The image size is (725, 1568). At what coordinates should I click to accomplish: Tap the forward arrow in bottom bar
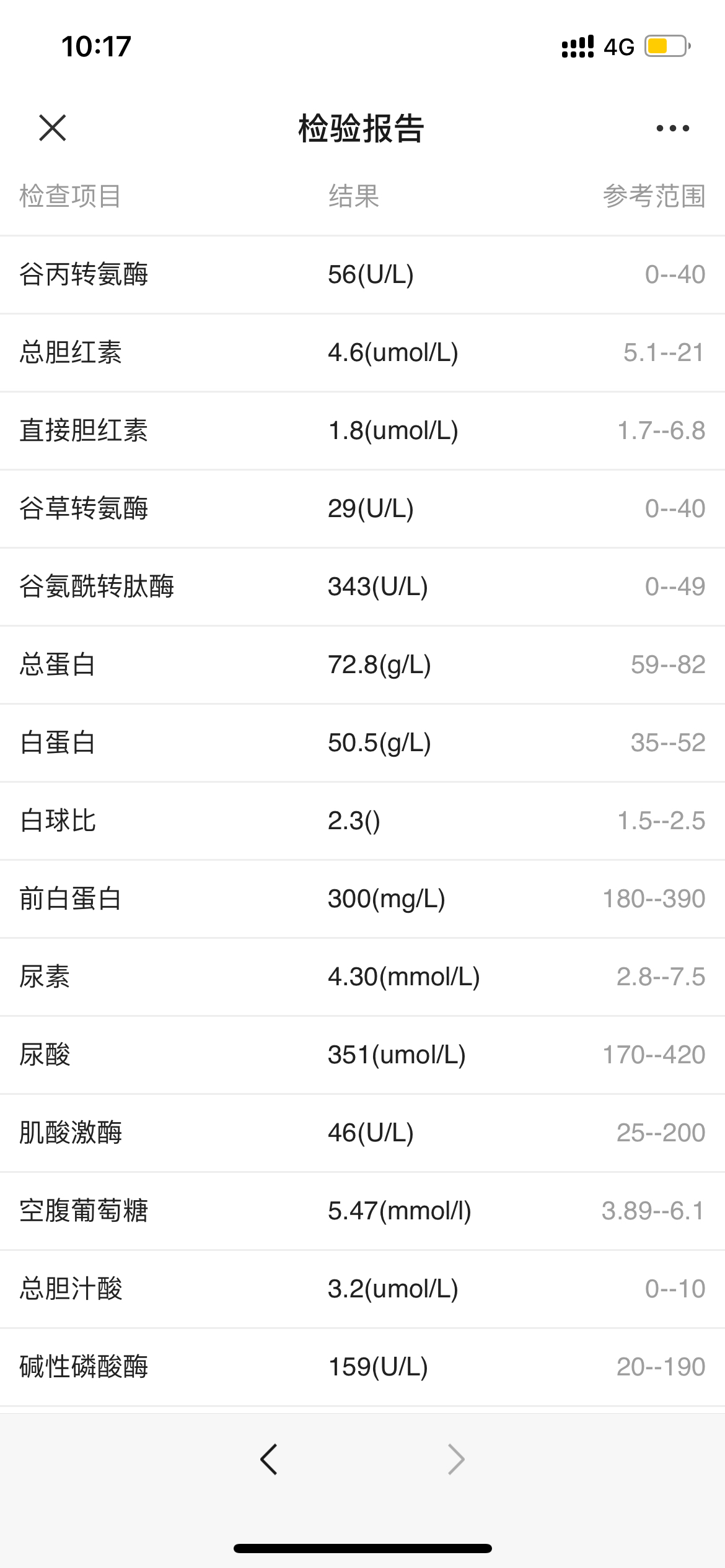(456, 1460)
